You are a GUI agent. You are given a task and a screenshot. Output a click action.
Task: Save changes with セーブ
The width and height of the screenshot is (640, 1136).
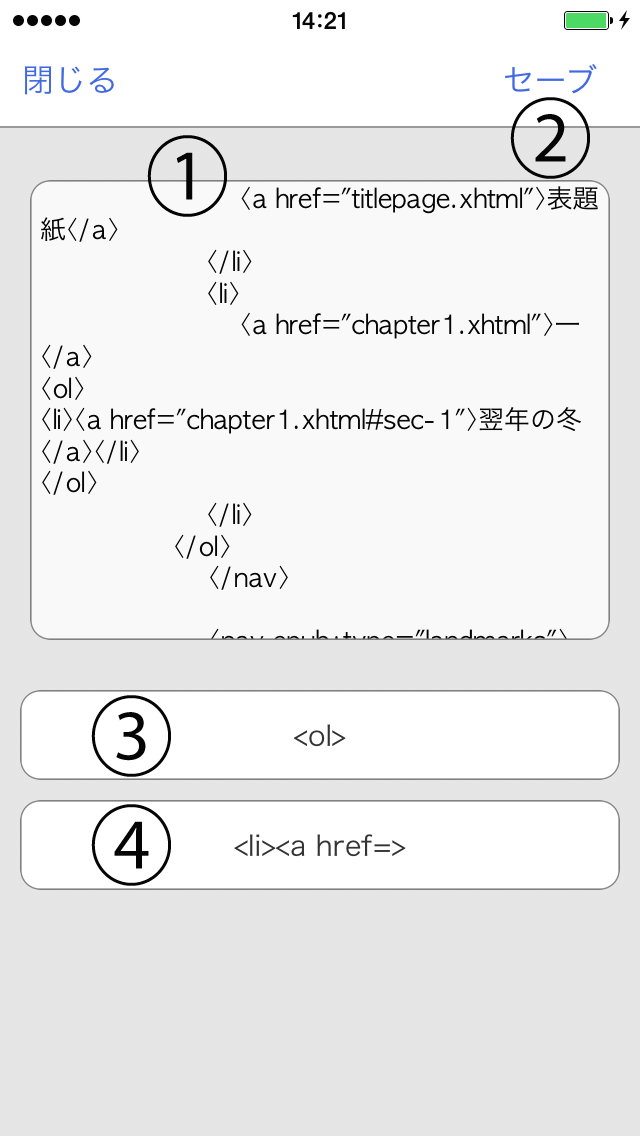(x=550, y=80)
